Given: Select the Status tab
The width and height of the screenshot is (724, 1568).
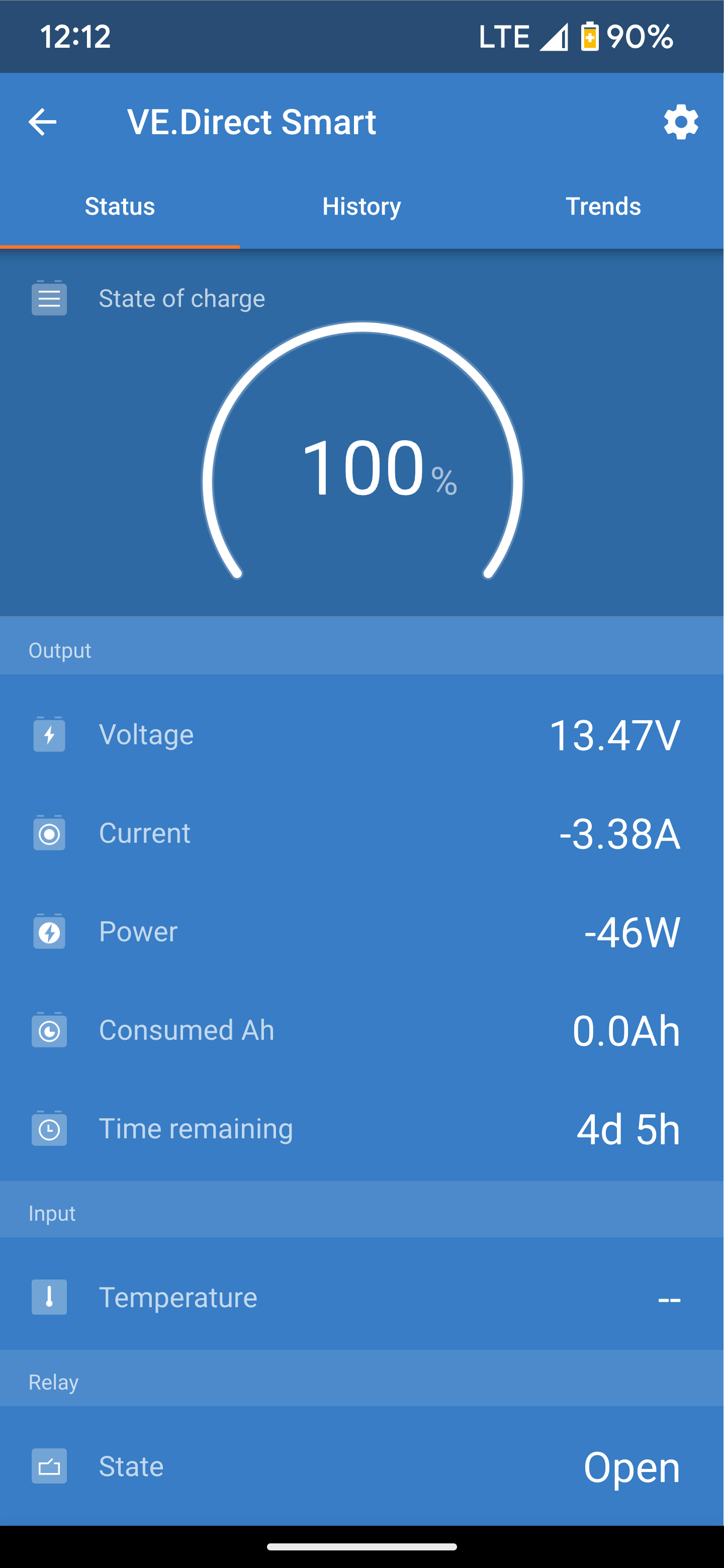Looking at the screenshot, I should click(x=120, y=207).
